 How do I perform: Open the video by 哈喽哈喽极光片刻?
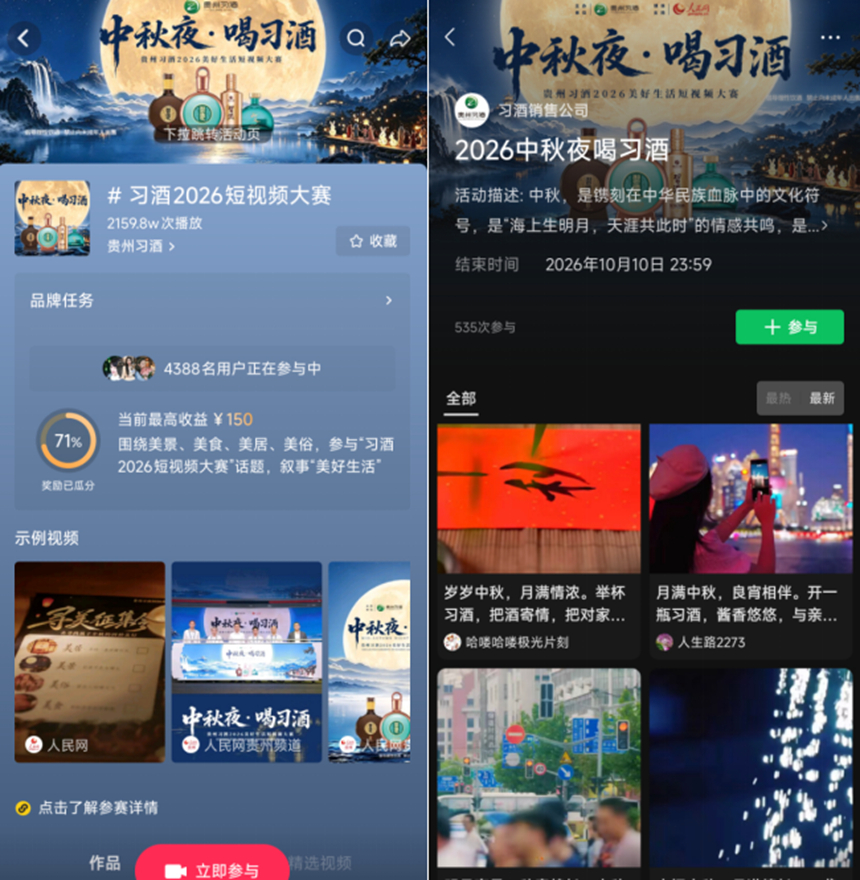point(539,540)
